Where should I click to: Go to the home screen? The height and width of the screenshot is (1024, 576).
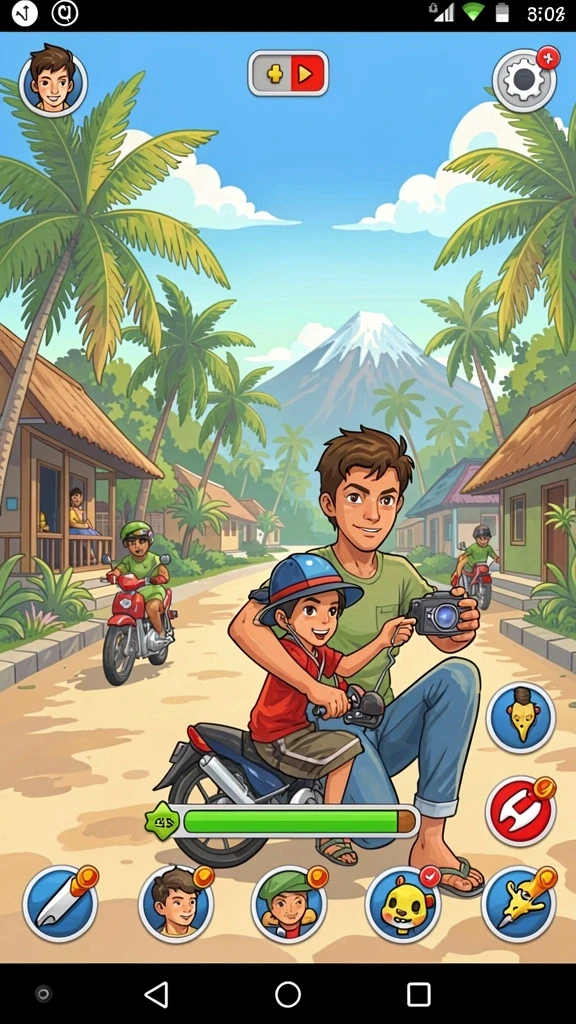288,994
